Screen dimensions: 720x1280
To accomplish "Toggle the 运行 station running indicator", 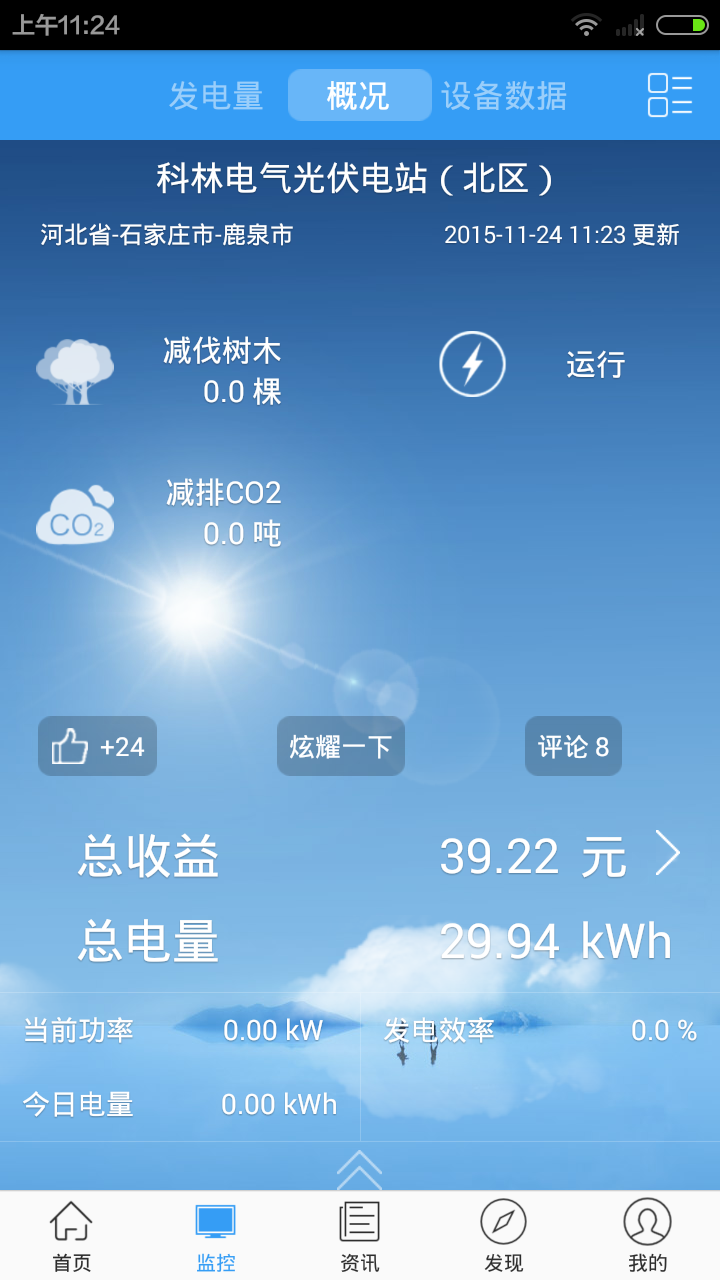I will (595, 364).
